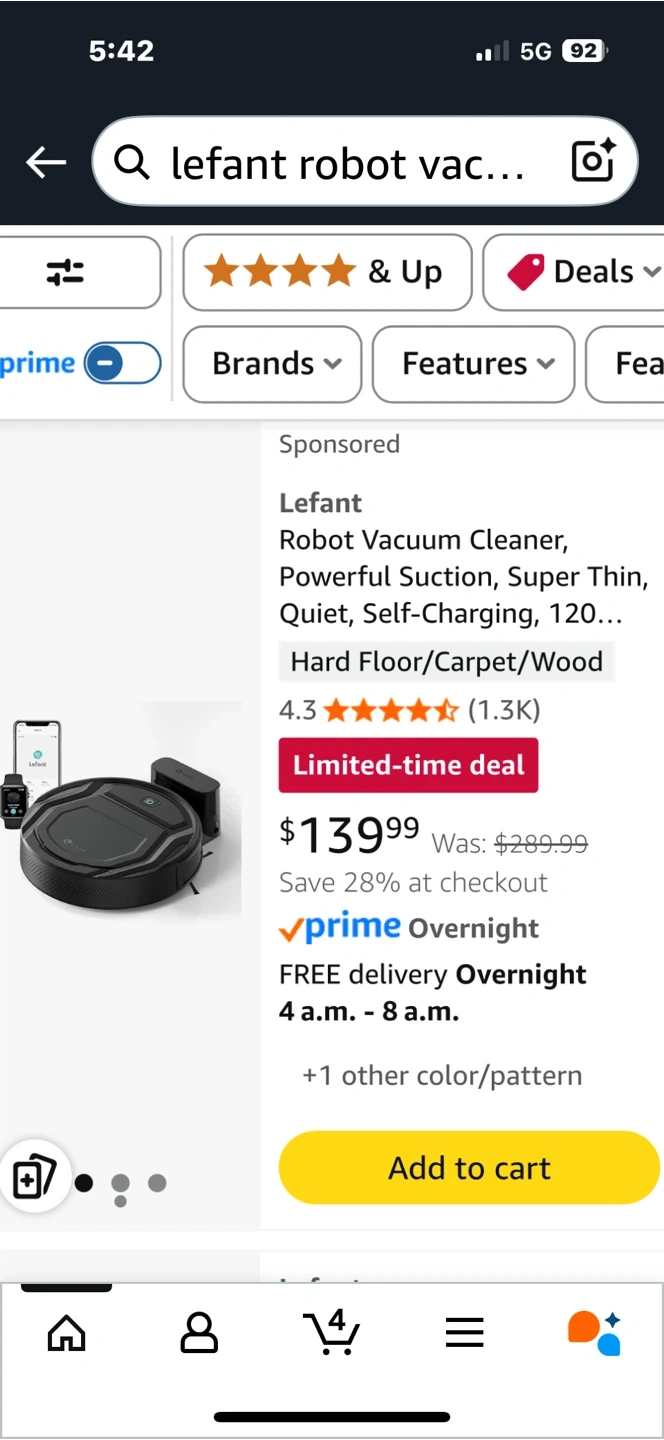Add the Lefant vacuum to cart
The image size is (664, 1440).
pyautogui.click(x=469, y=1168)
